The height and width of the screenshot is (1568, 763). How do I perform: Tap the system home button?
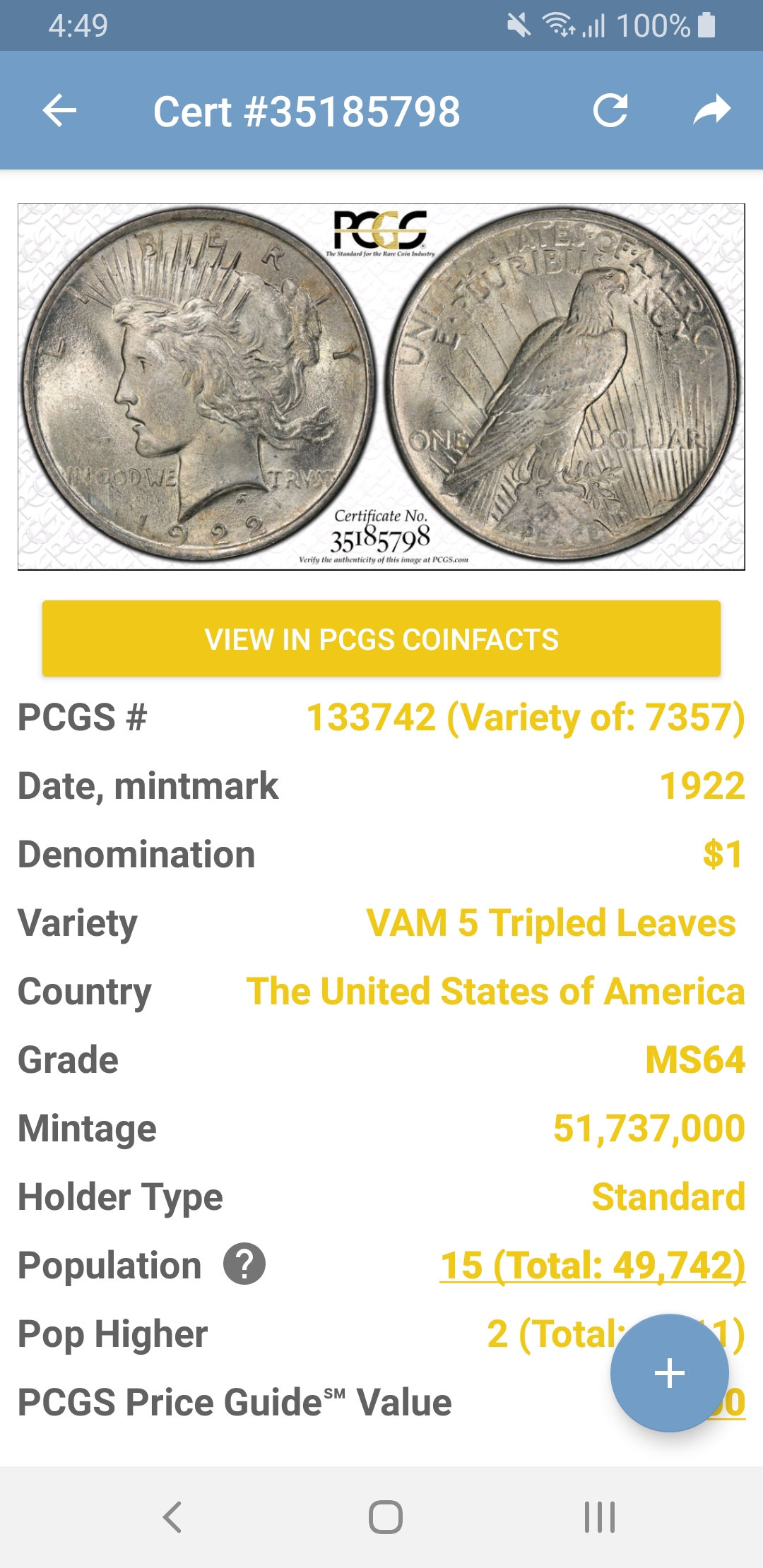(386, 1516)
